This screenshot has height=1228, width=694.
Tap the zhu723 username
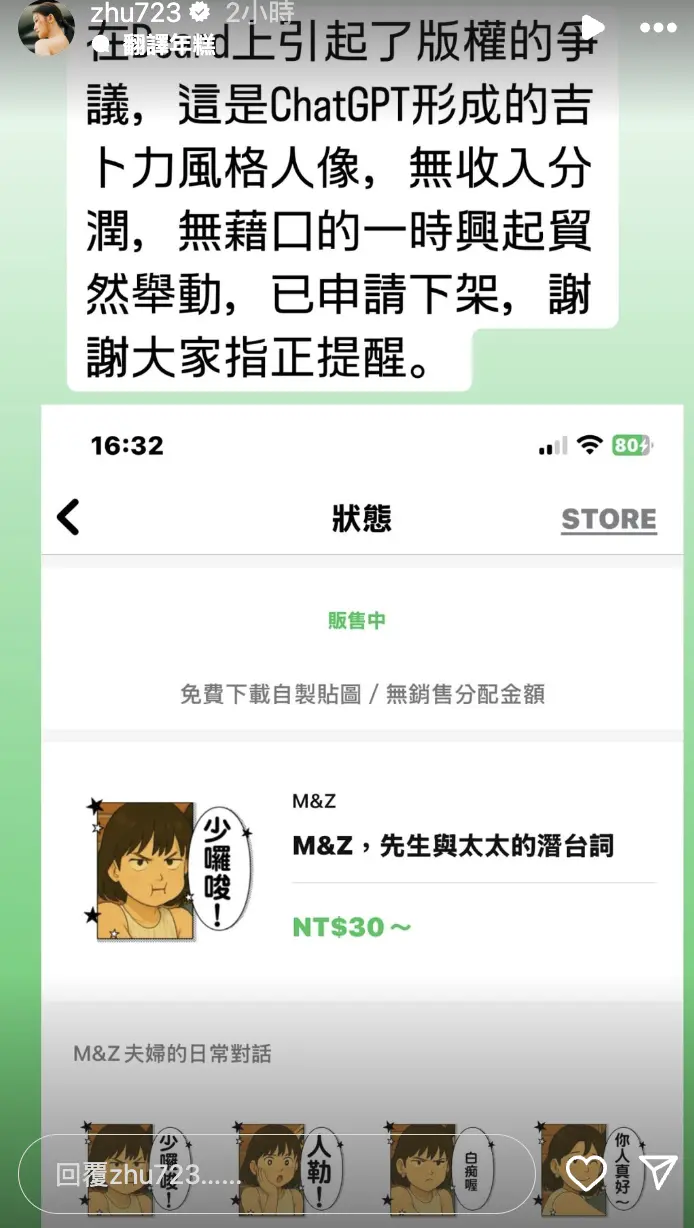(x=135, y=13)
